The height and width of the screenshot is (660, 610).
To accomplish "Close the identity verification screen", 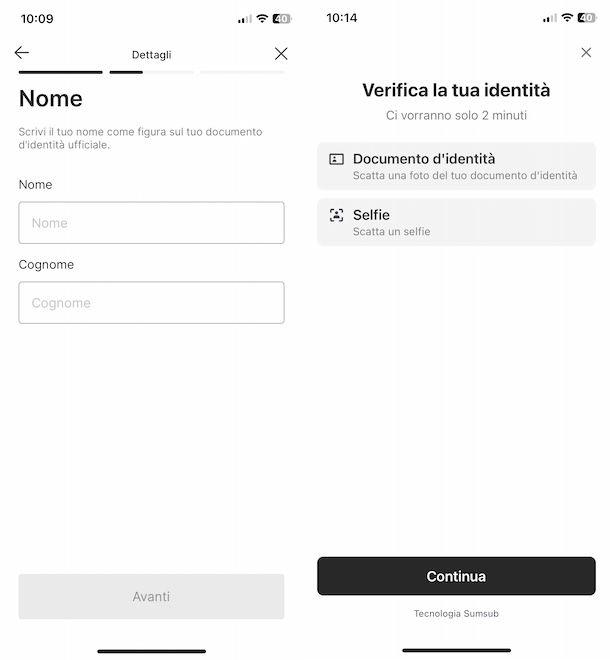I will [586, 53].
